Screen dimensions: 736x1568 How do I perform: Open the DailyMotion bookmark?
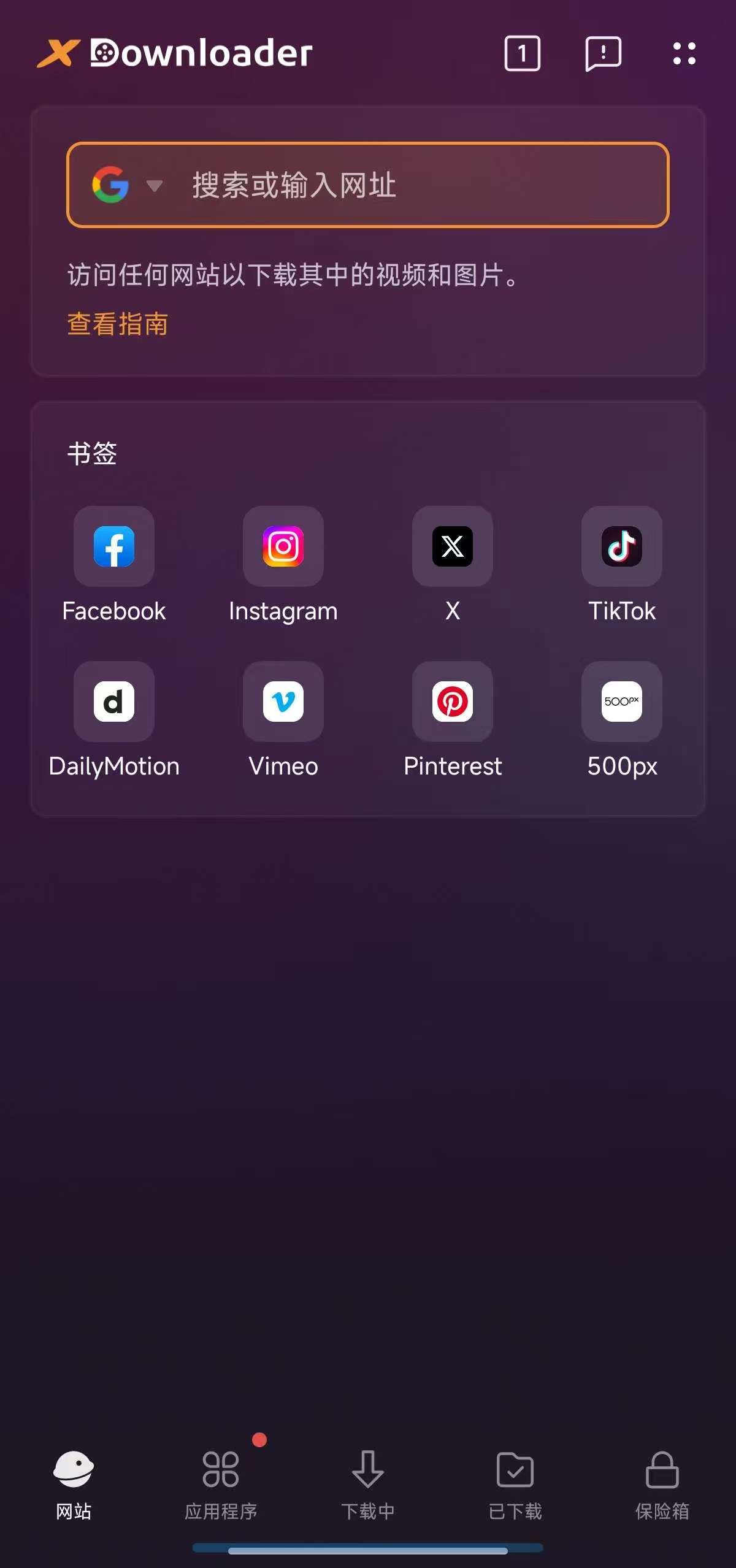[114, 702]
